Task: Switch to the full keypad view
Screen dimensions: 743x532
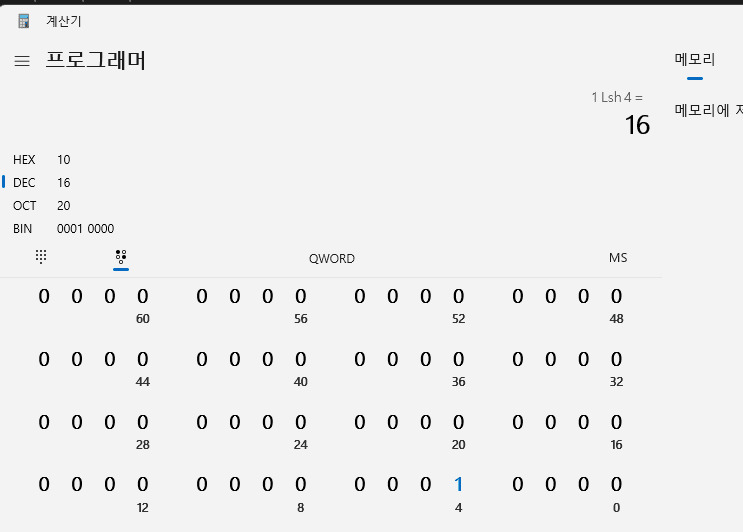Action: point(41,257)
